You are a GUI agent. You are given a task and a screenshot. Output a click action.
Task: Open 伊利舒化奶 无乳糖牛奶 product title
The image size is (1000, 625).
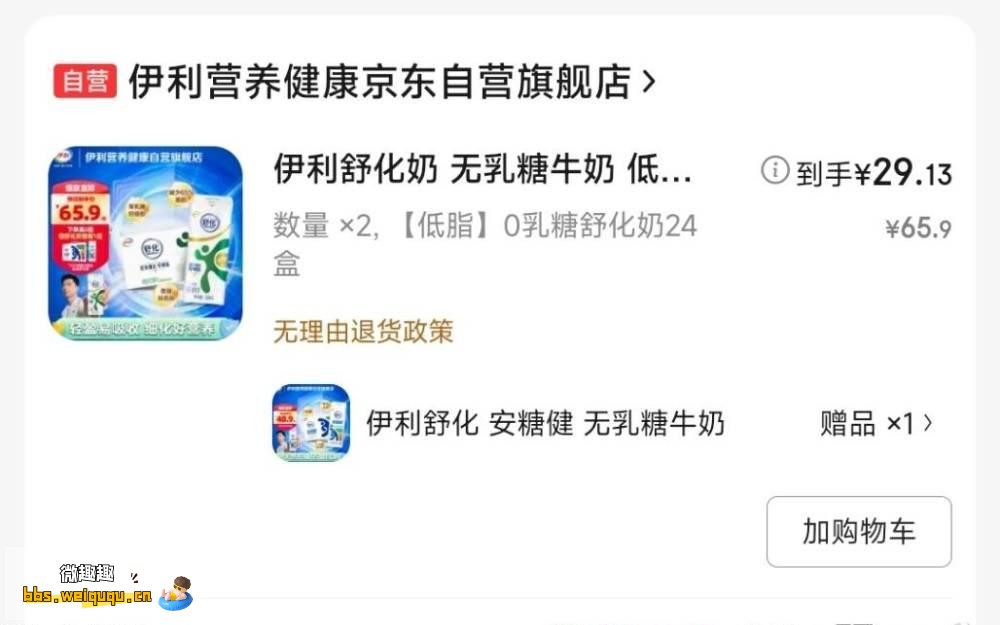click(482, 171)
